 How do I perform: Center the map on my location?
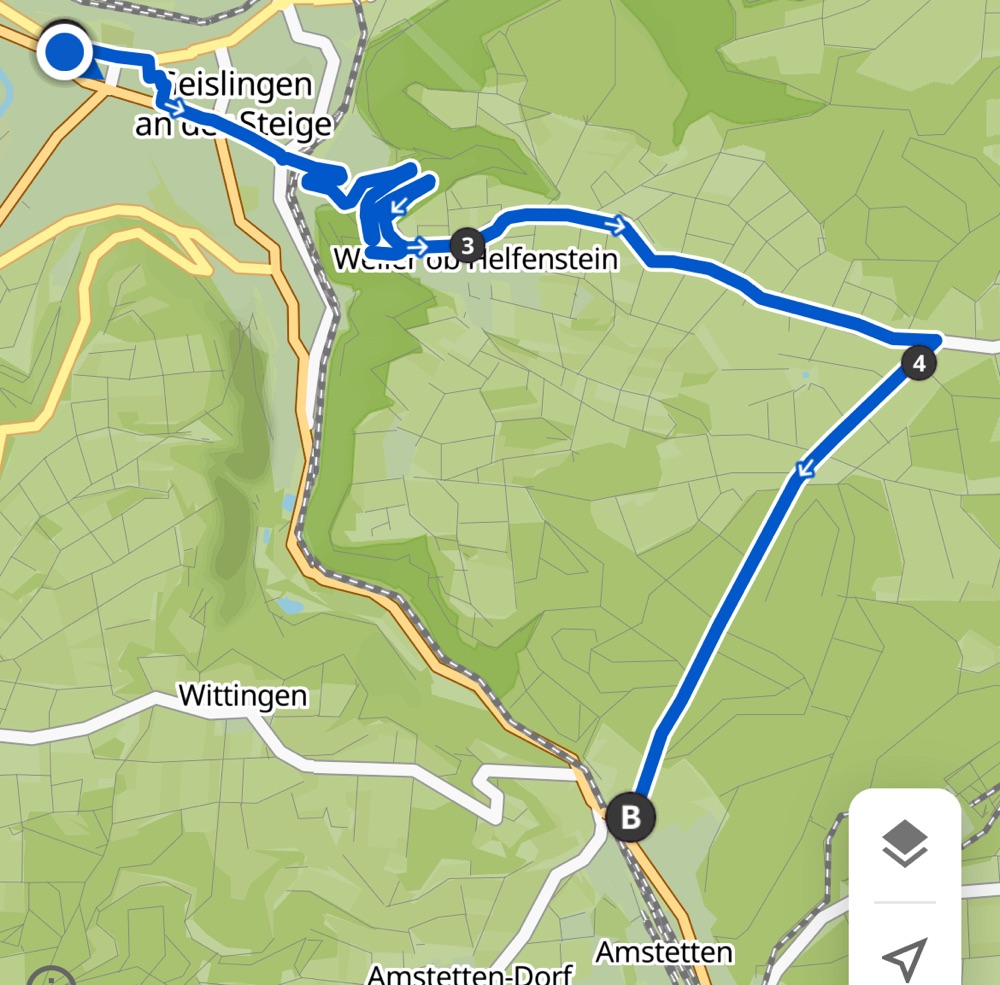905,957
